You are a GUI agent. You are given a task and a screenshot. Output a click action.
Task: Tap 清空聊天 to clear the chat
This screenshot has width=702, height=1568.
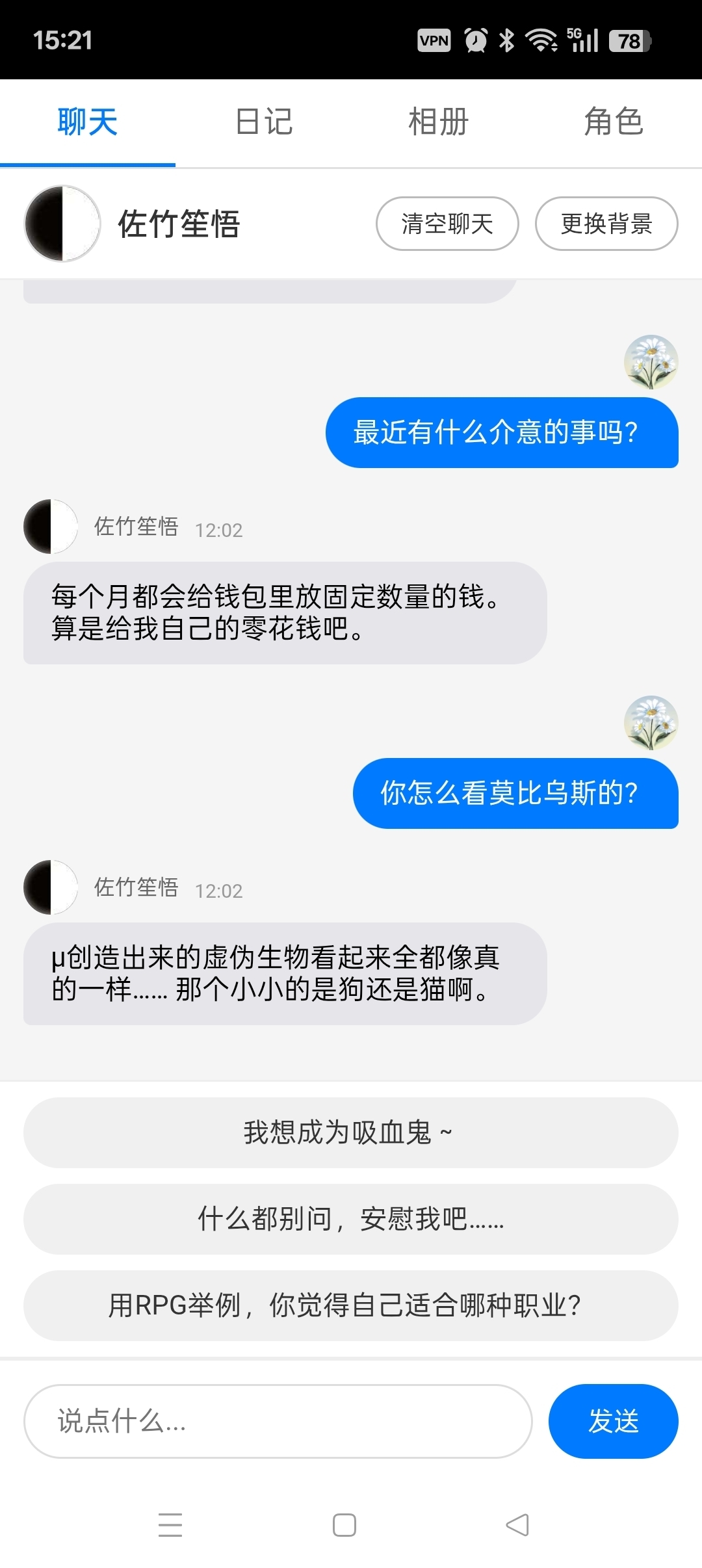(447, 224)
